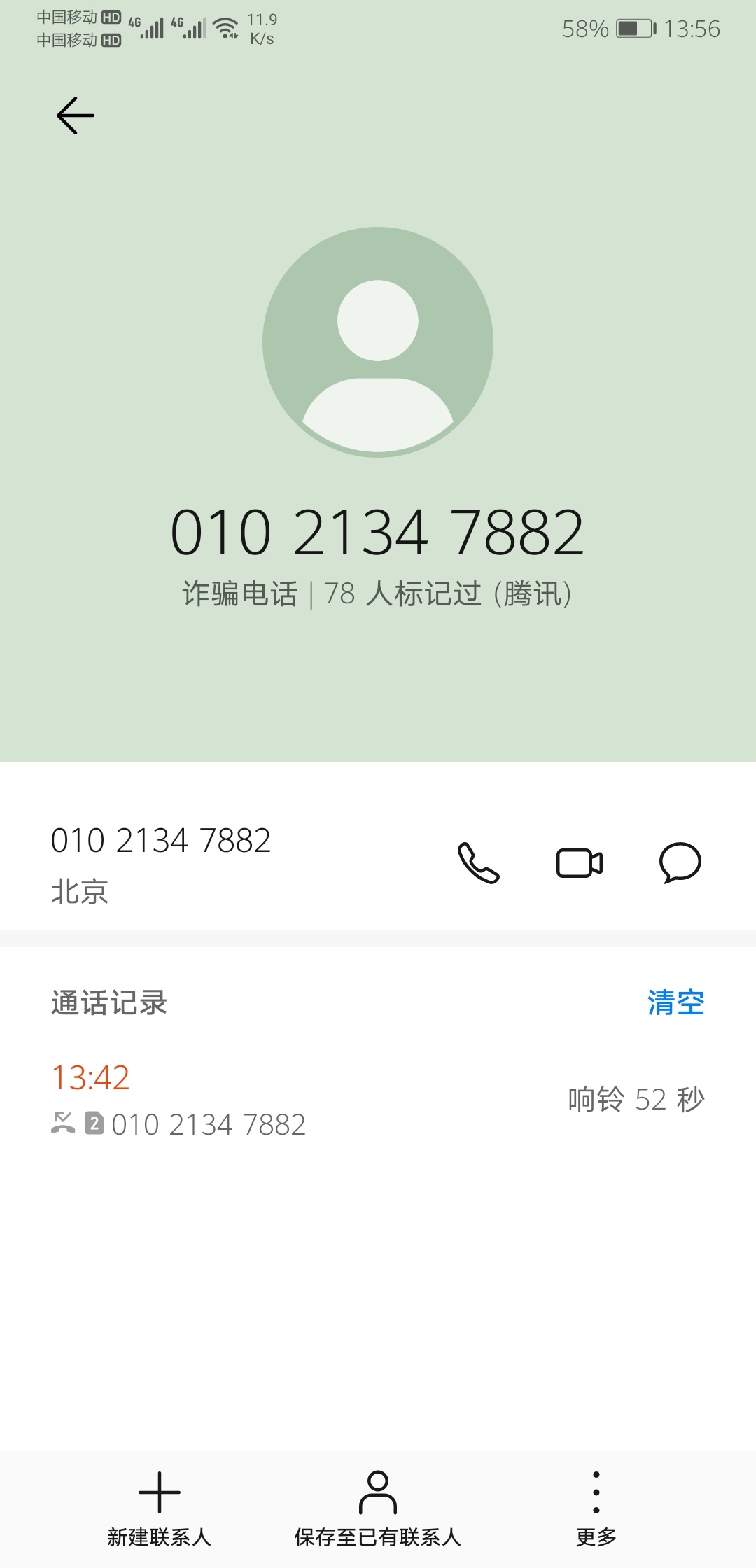Viewport: 756px width, 1568px height.
Task: Call 010 2134 7882 via the phone icon
Action: tap(478, 862)
